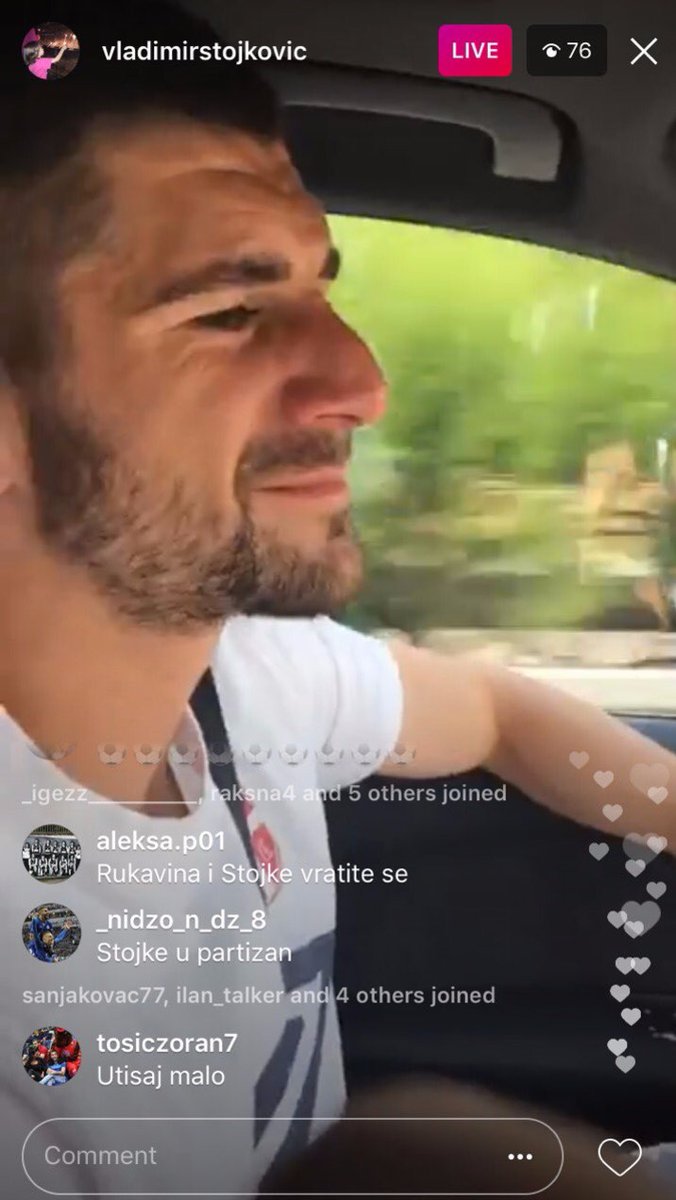View the 76 viewers list
Image resolution: width=676 pixels, height=1200 pixels.
coord(565,51)
